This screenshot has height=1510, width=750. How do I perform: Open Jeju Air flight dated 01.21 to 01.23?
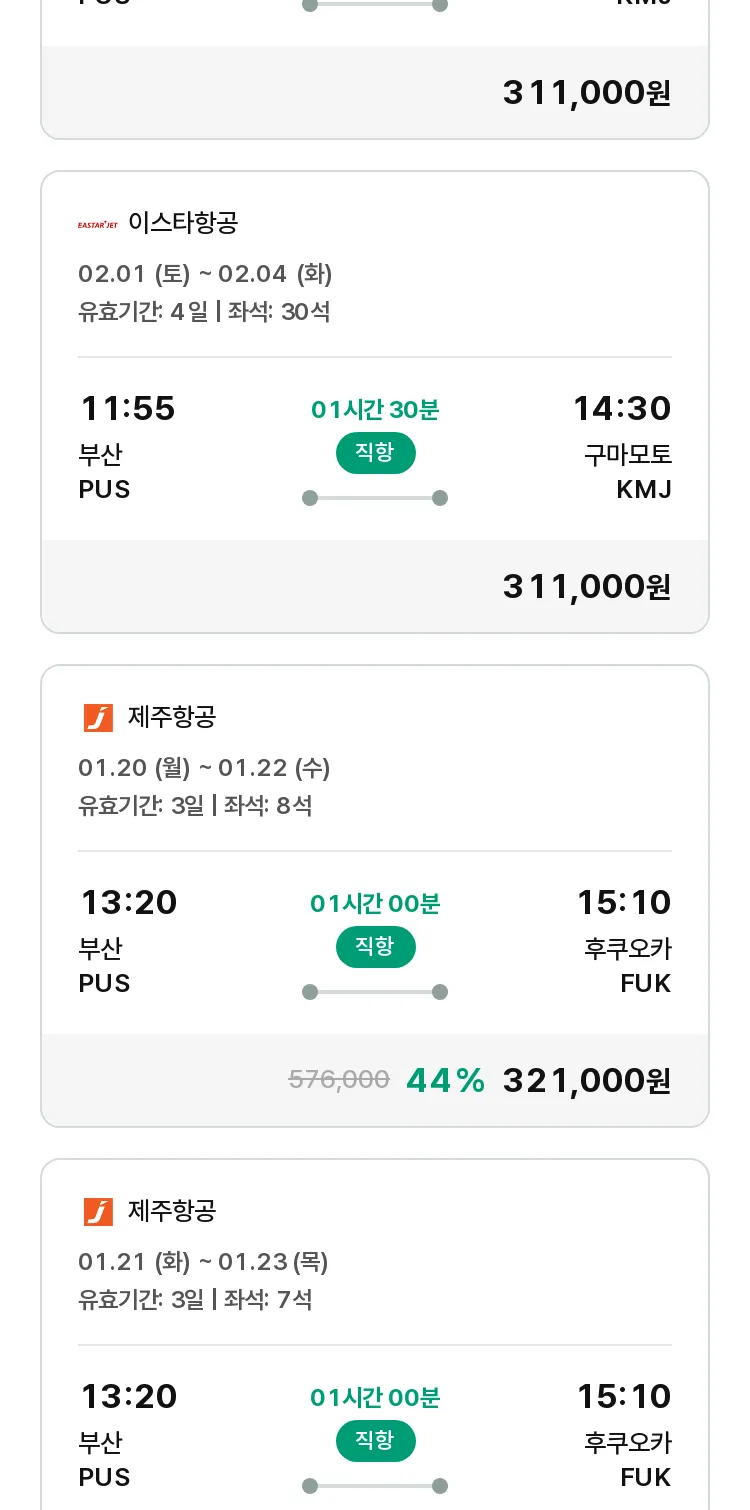point(375,1334)
